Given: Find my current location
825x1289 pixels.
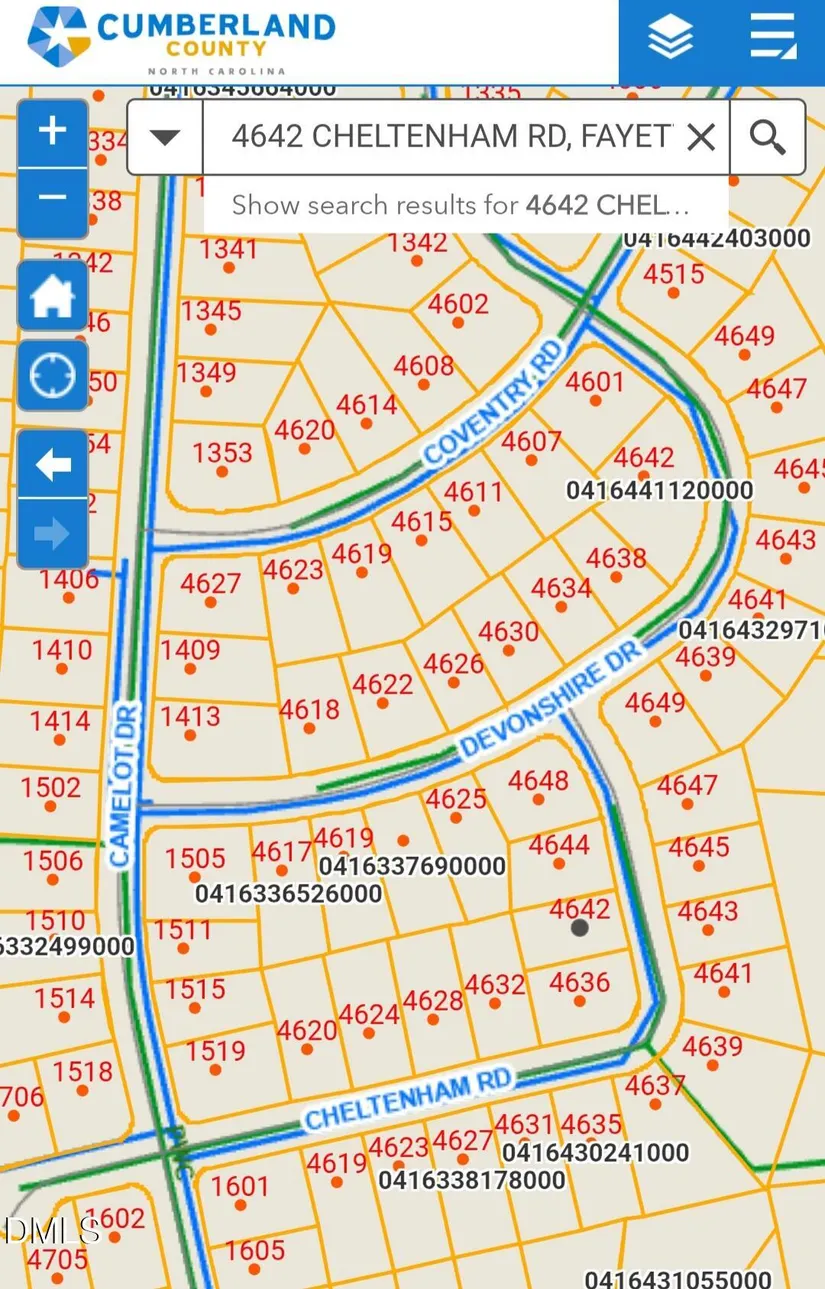Looking at the screenshot, I should coord(52,376).
